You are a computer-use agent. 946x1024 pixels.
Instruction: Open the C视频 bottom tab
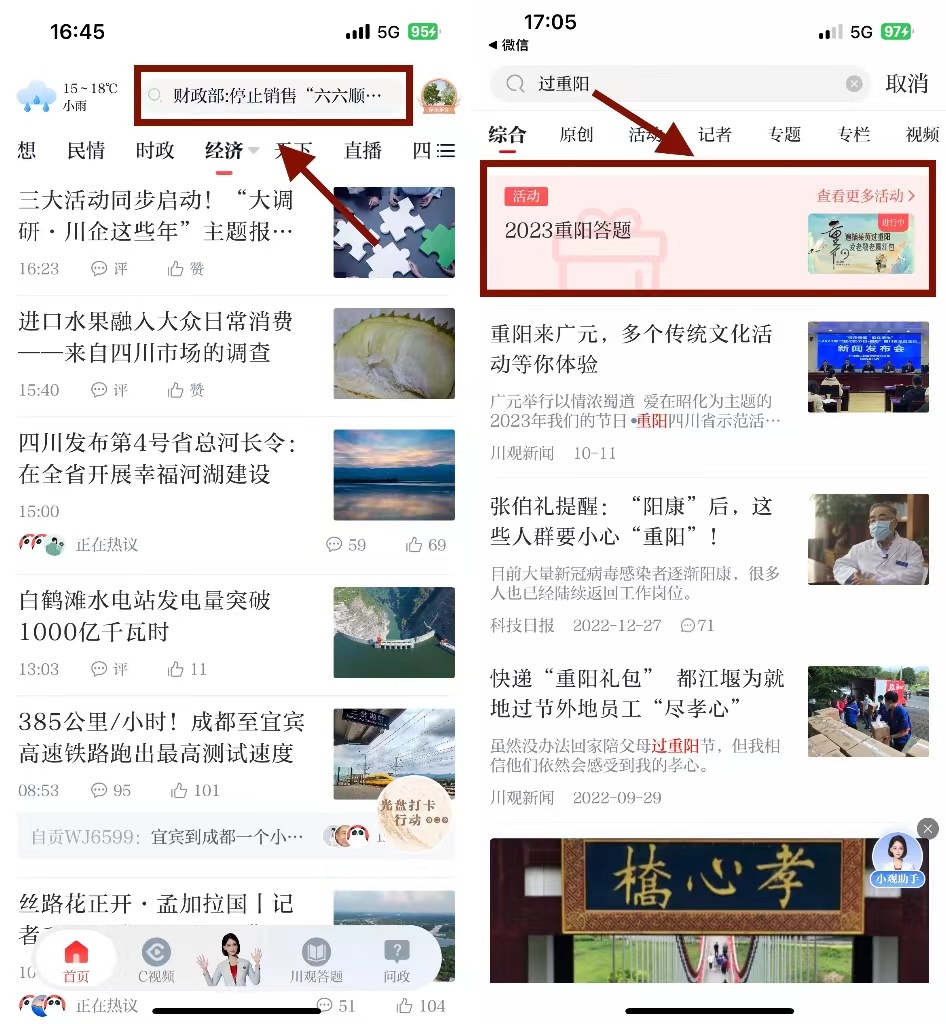click(x=155, y=960)
